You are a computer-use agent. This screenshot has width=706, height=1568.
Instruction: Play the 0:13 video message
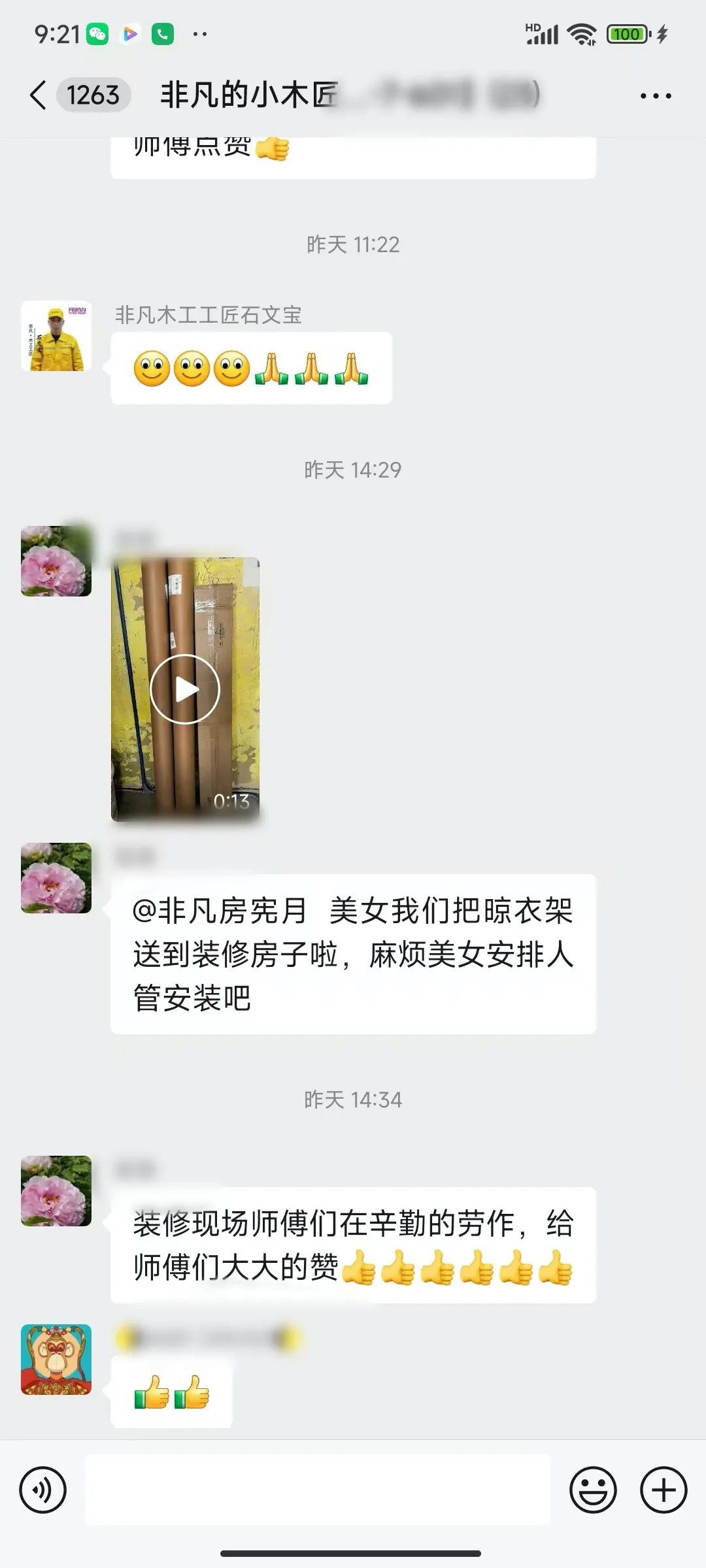(x=185, y=689)
